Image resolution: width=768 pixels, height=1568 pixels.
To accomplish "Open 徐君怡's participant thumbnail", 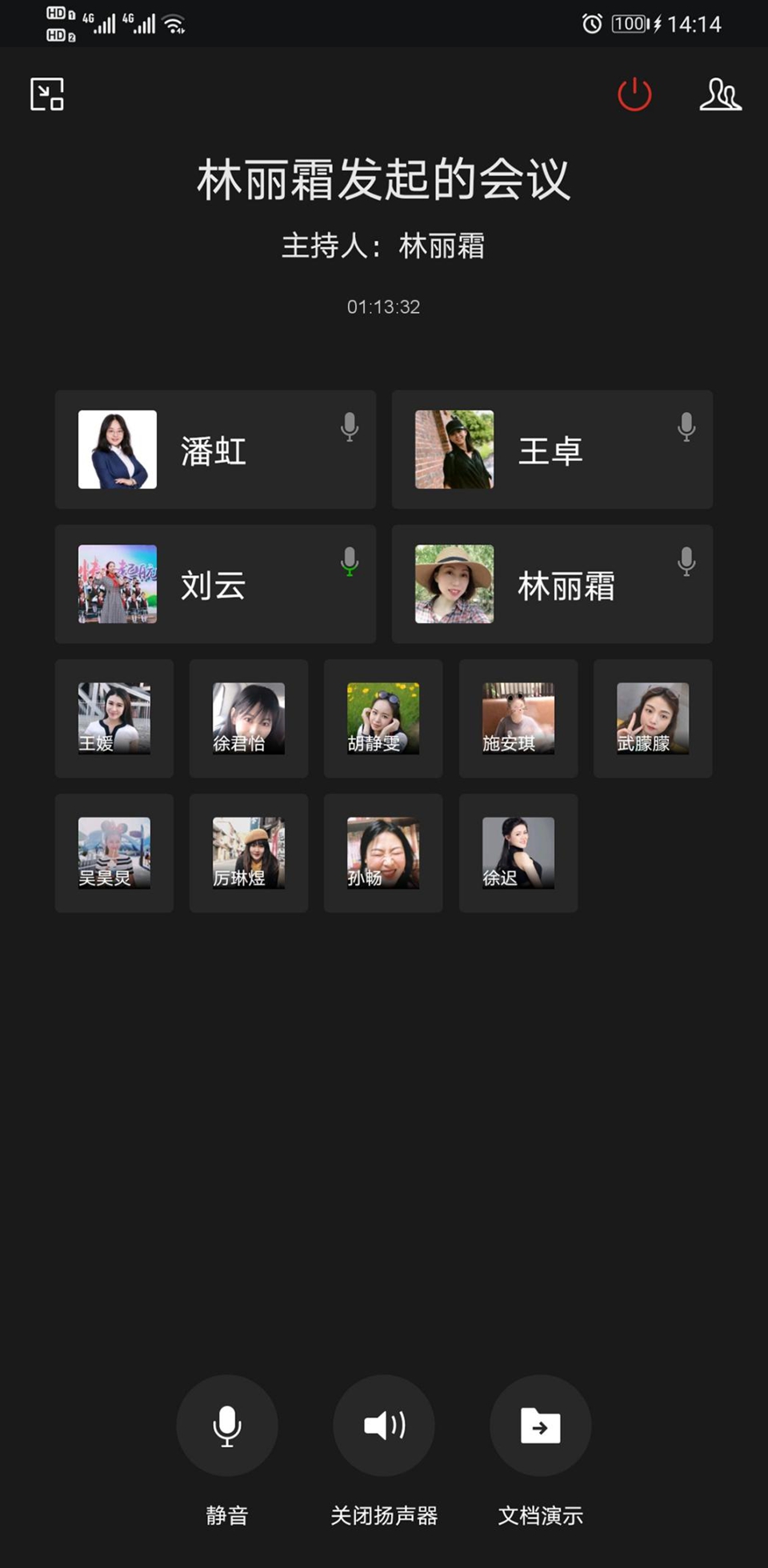I will pyautogui.click(x=248, y=718).
